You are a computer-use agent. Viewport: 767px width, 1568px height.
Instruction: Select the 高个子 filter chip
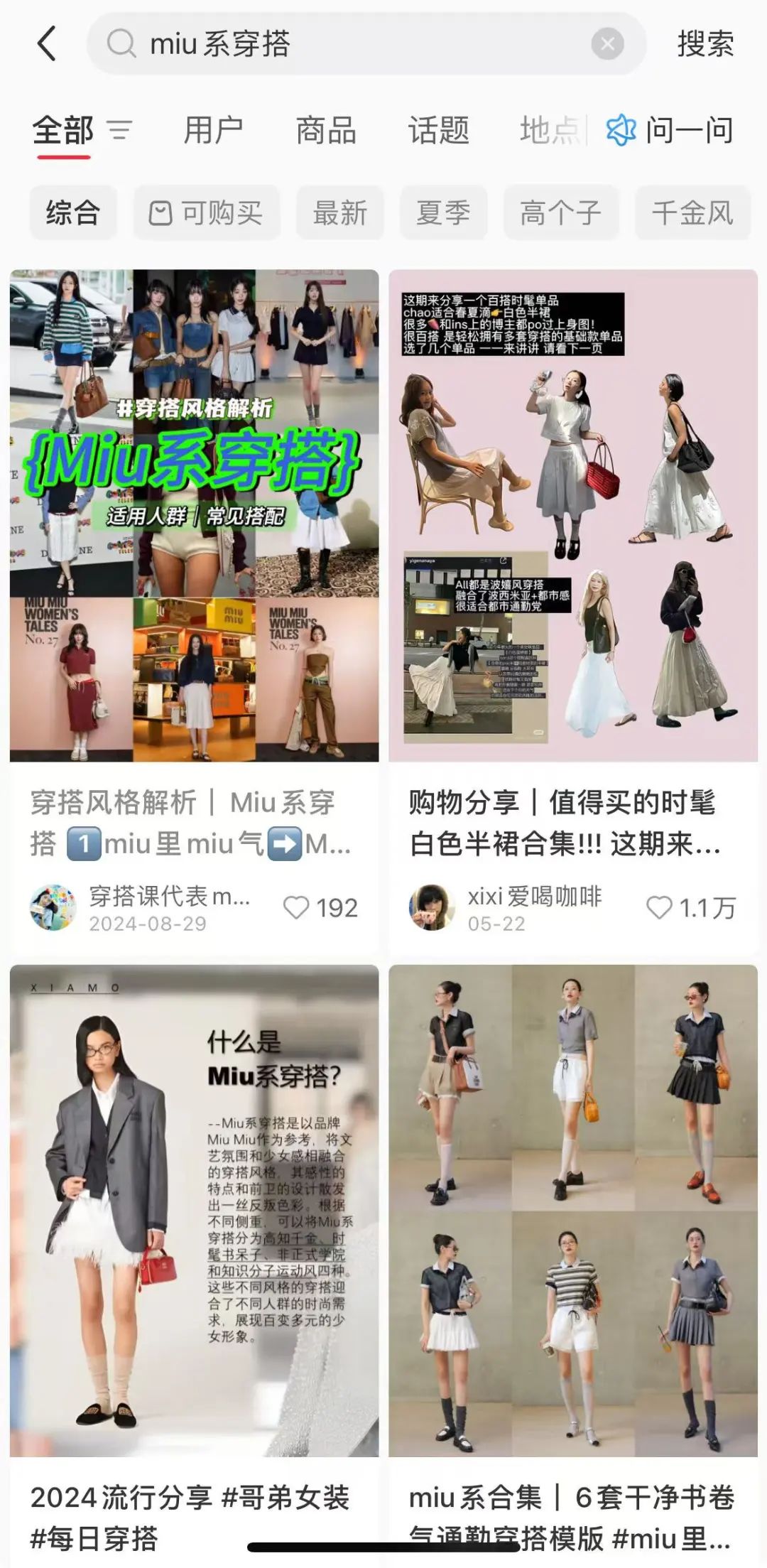point(560,212)
